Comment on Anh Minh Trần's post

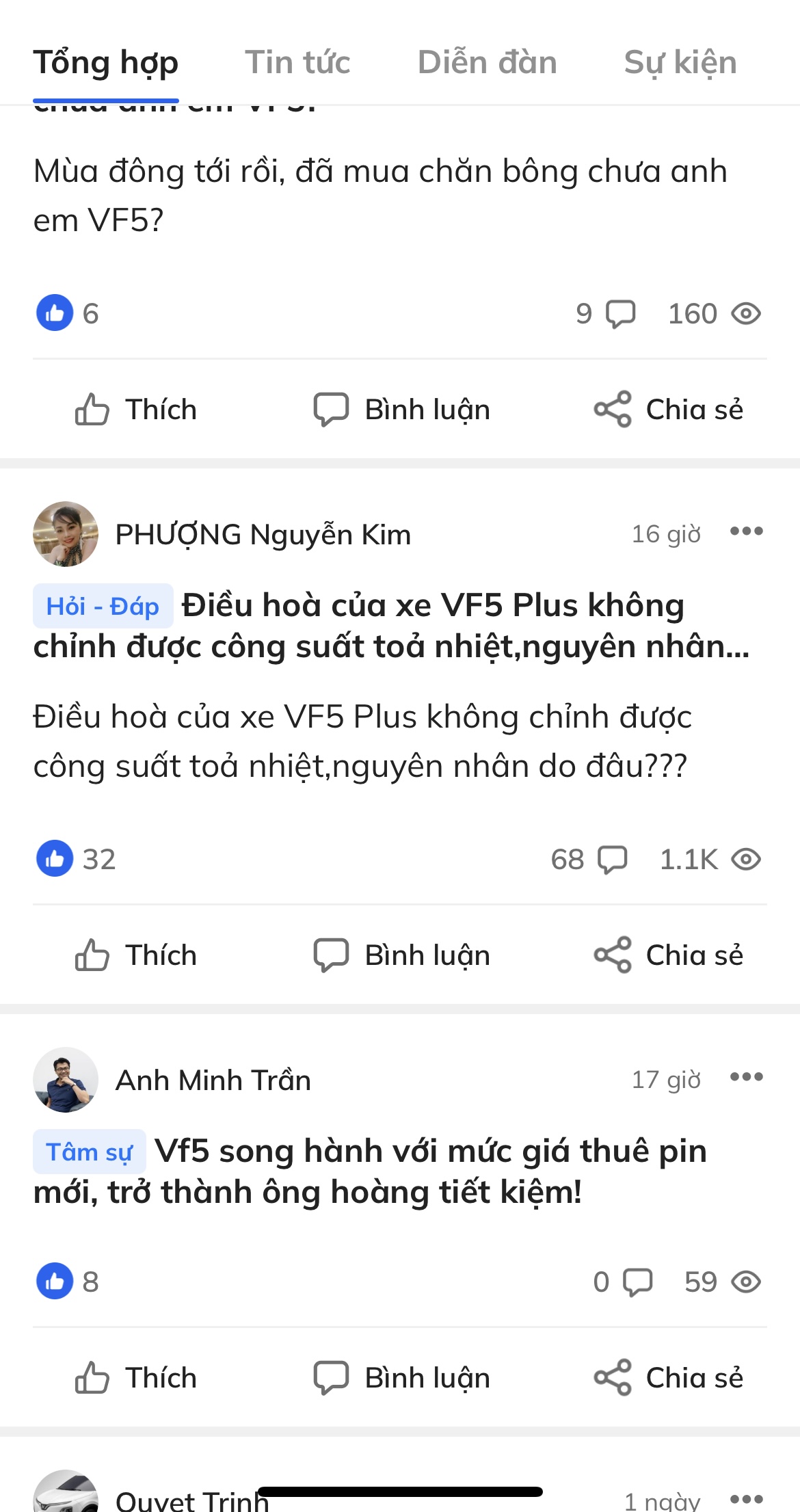pos(402,1378)
